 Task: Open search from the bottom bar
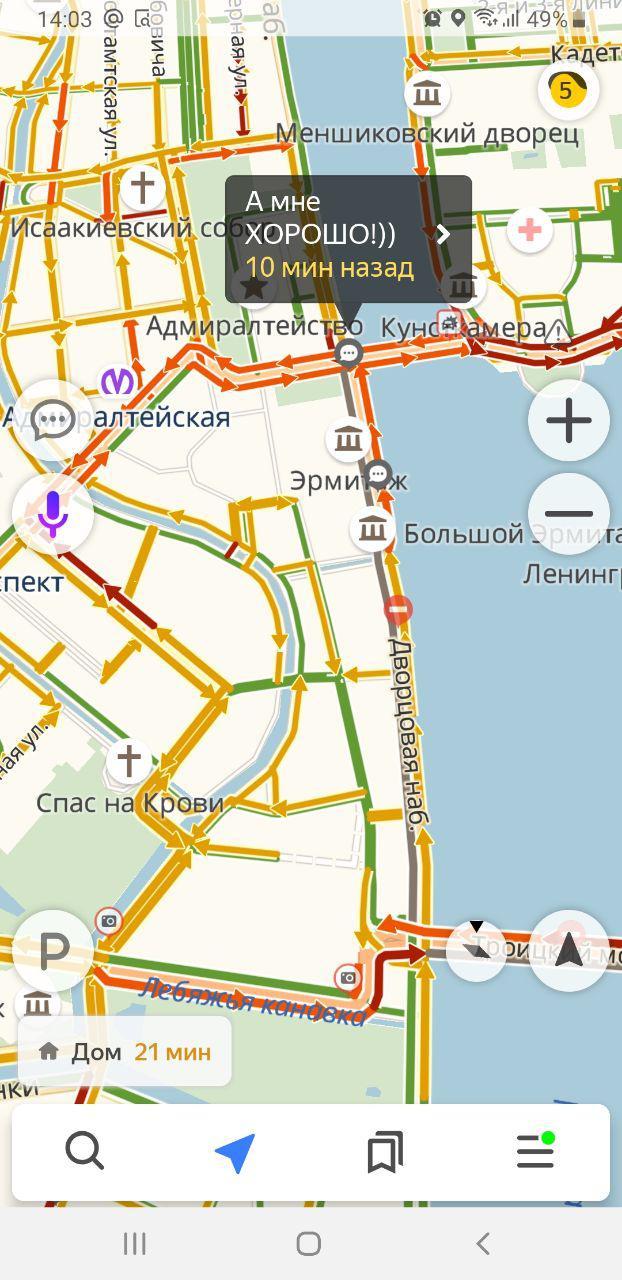coord(85,1152)
